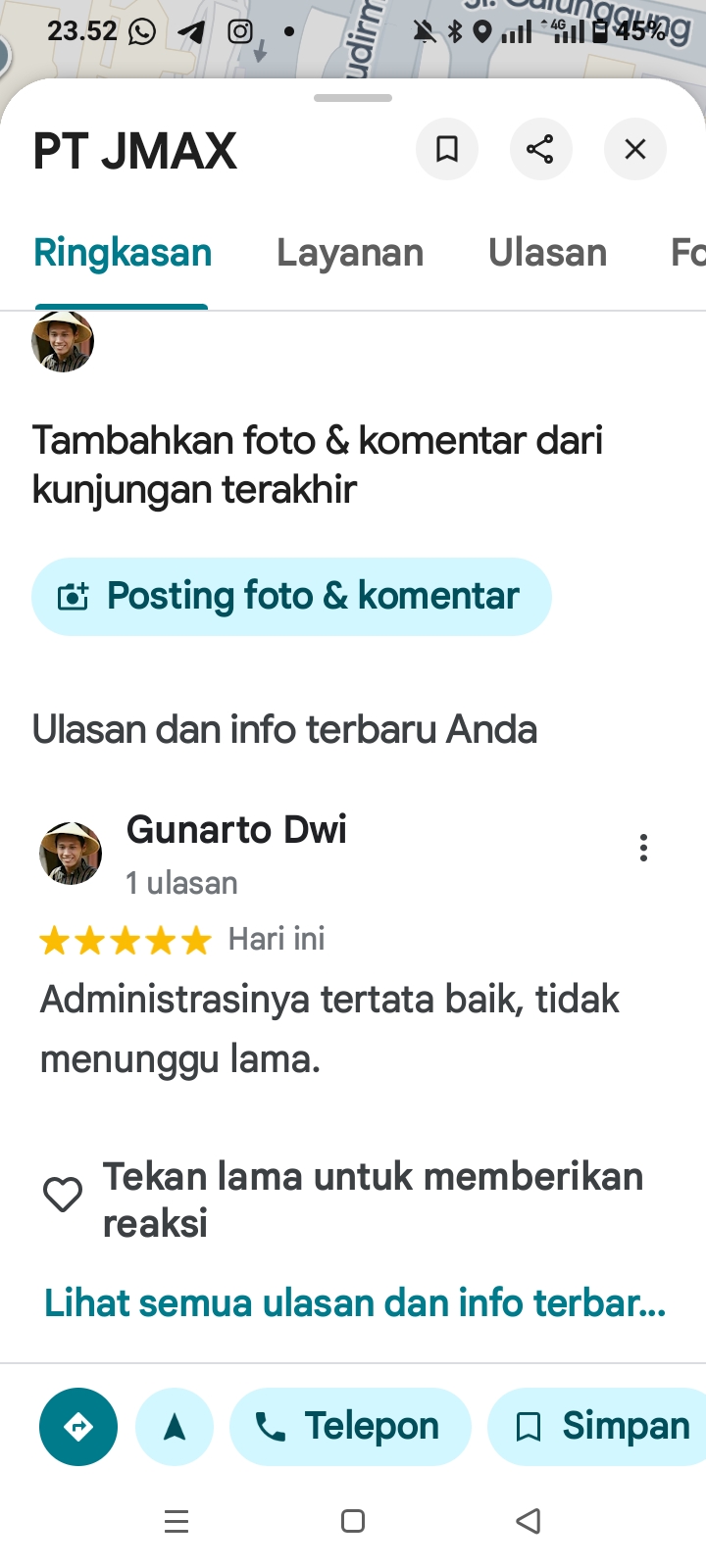Open Lihat semua ulasan dan info terbaru
Image resolution: width=706 pixels, height=1568 pixels.
pos(355,1303)
